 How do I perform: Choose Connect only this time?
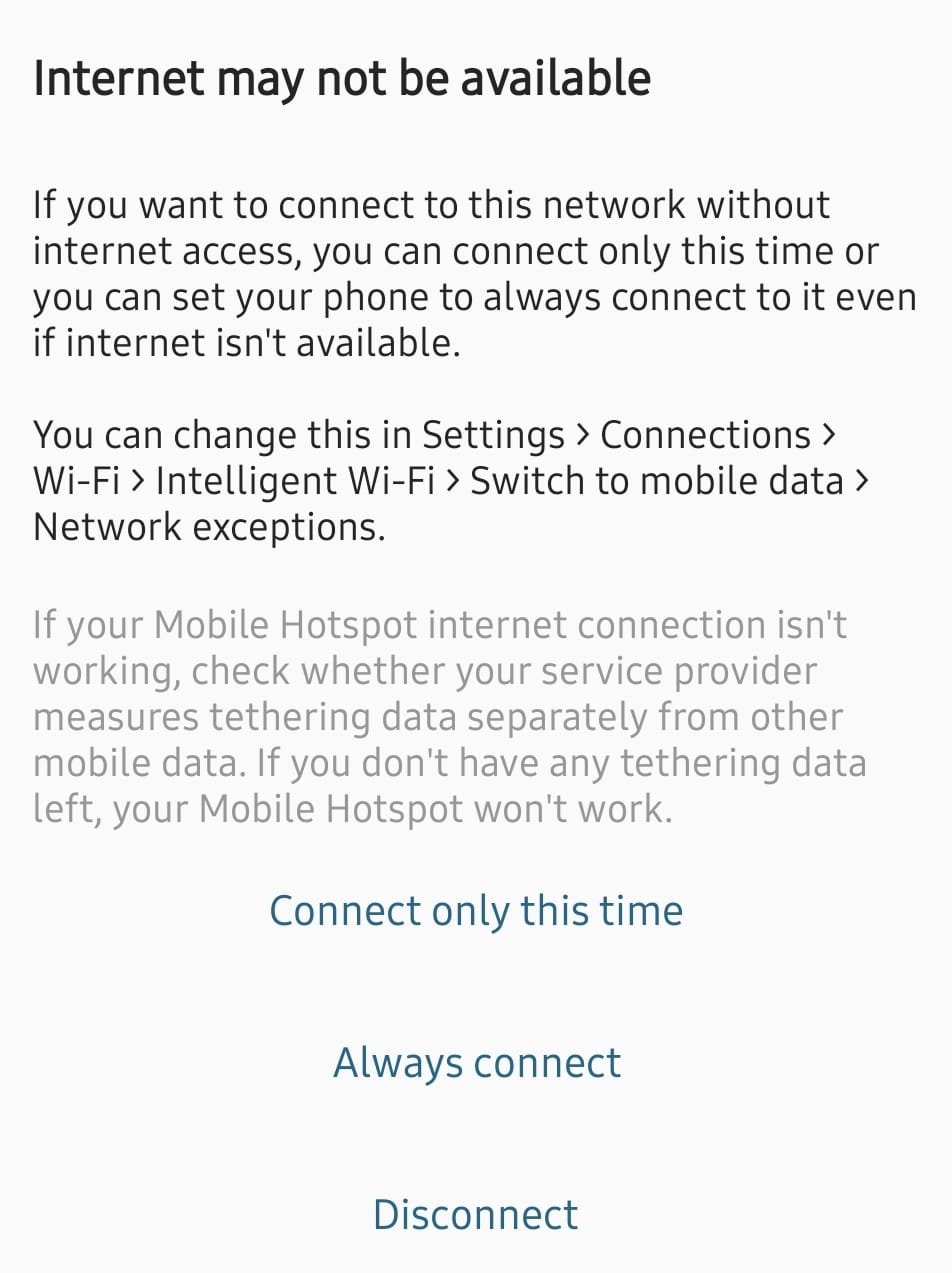click(476, 911)
